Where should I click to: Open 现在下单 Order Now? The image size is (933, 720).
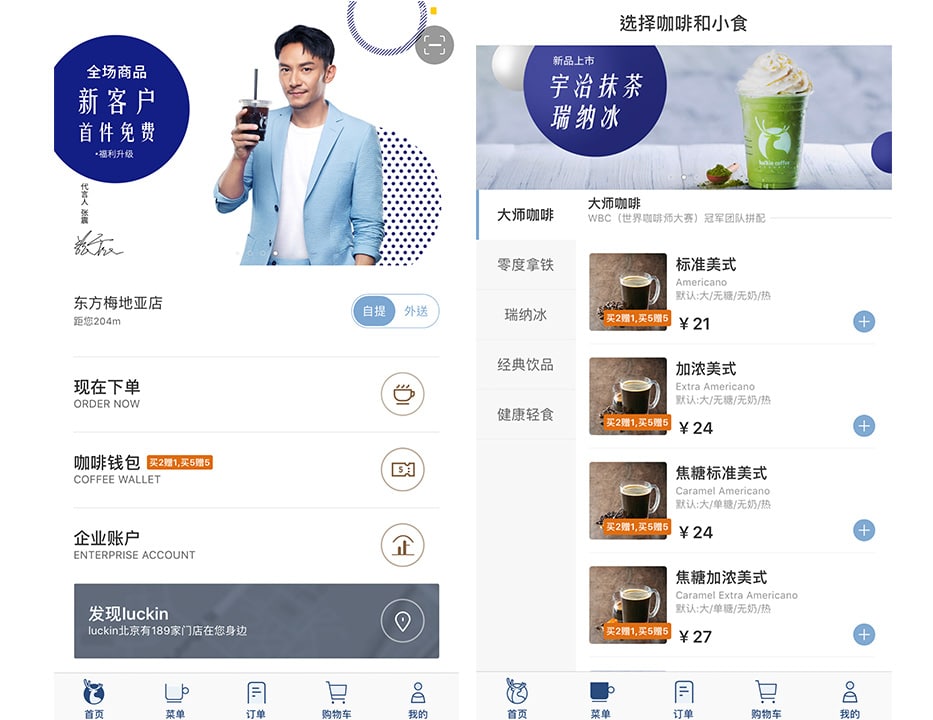pyautogui.click(x=256, y=394)
